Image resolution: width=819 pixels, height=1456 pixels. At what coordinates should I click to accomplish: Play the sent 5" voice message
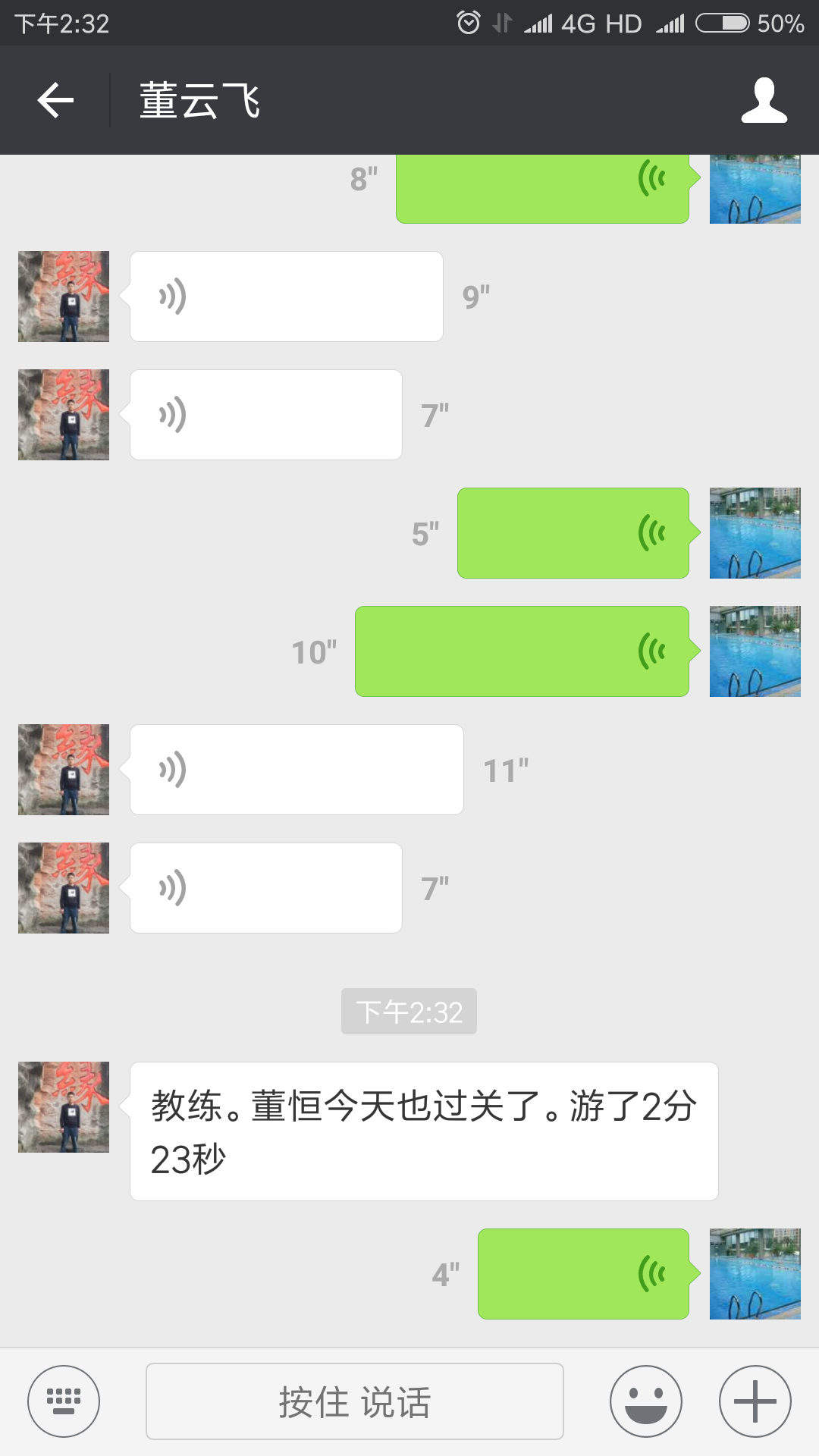573,533
